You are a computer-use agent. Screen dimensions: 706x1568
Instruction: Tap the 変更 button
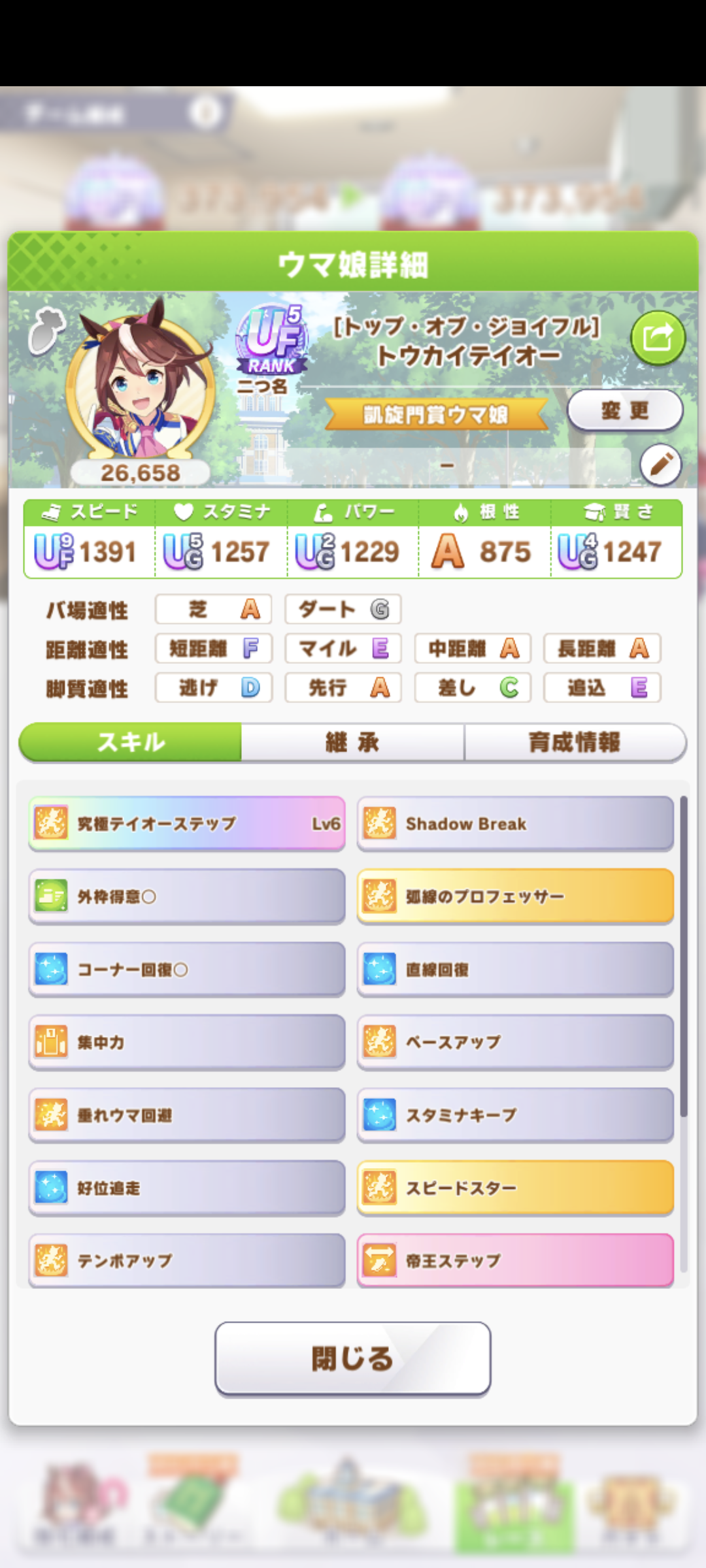coord(625,410)
